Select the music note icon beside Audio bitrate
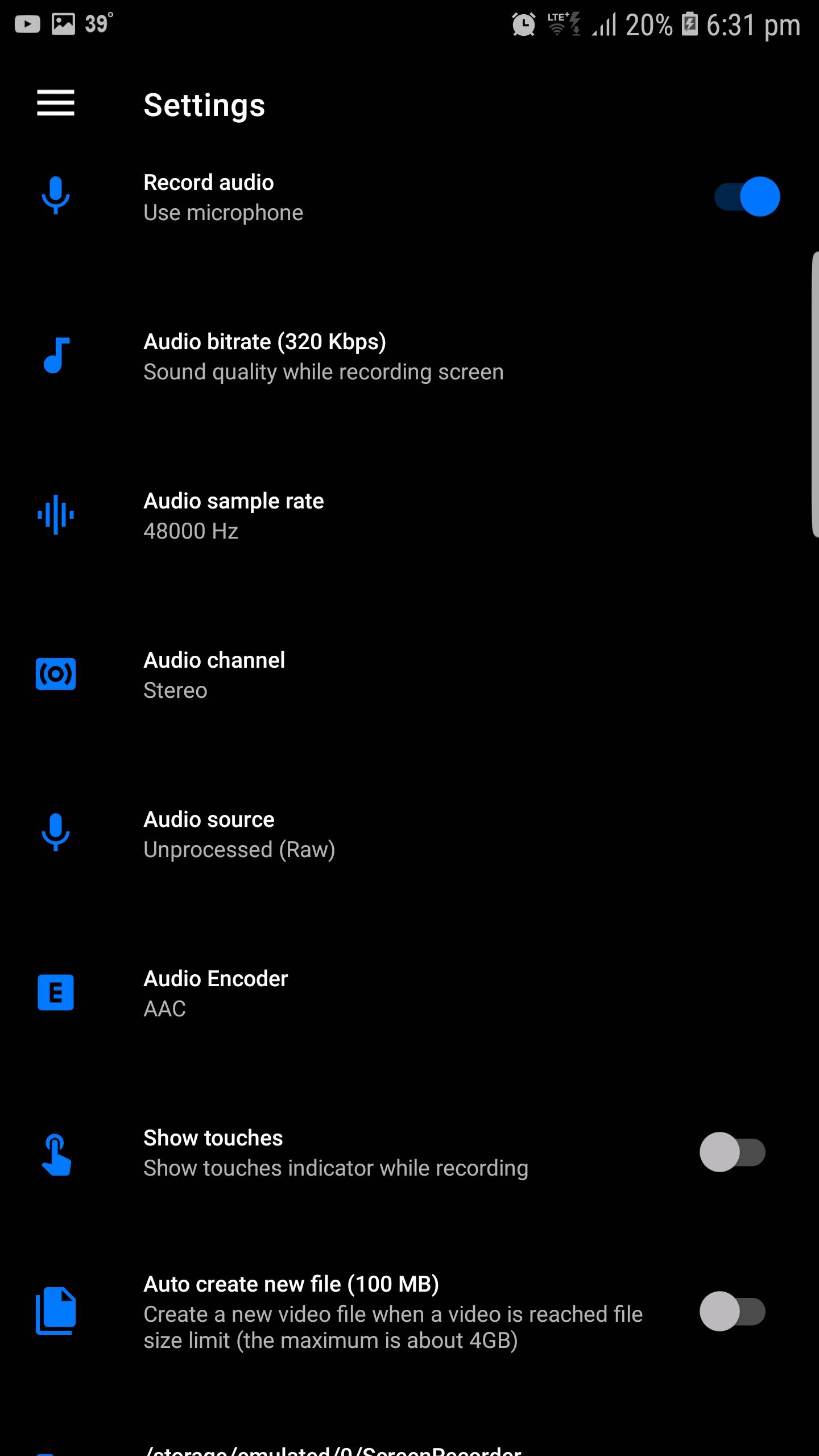819x1456 pixels. click(x=55, y=355)
